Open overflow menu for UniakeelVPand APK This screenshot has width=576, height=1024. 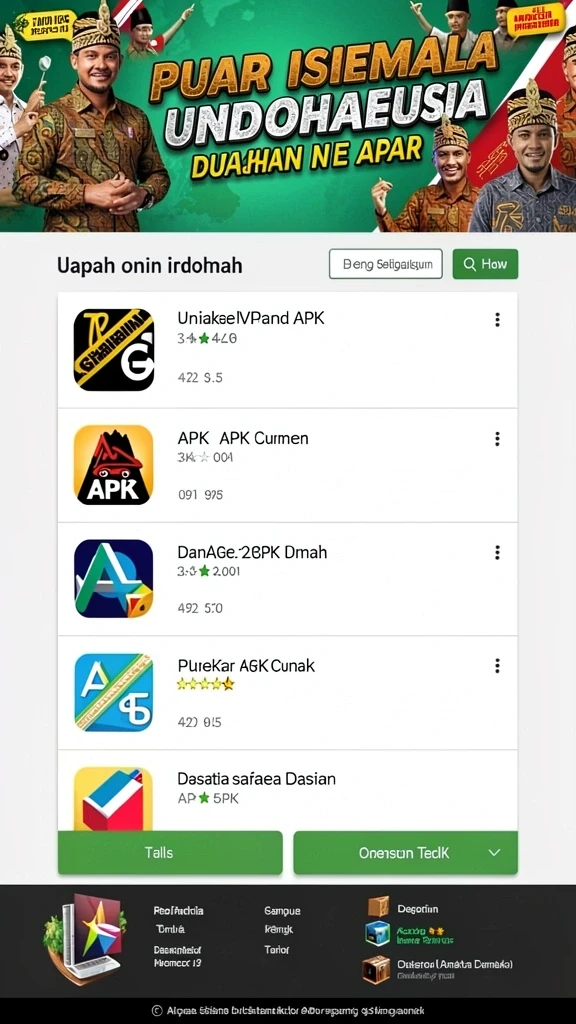(497, 319)
